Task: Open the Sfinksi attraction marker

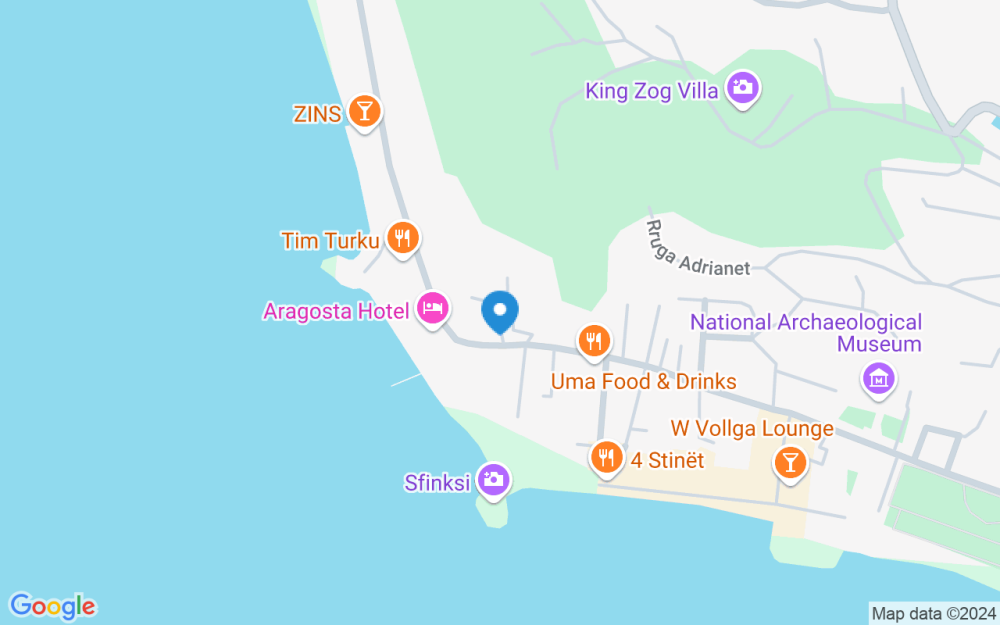Action: [493, 480]
